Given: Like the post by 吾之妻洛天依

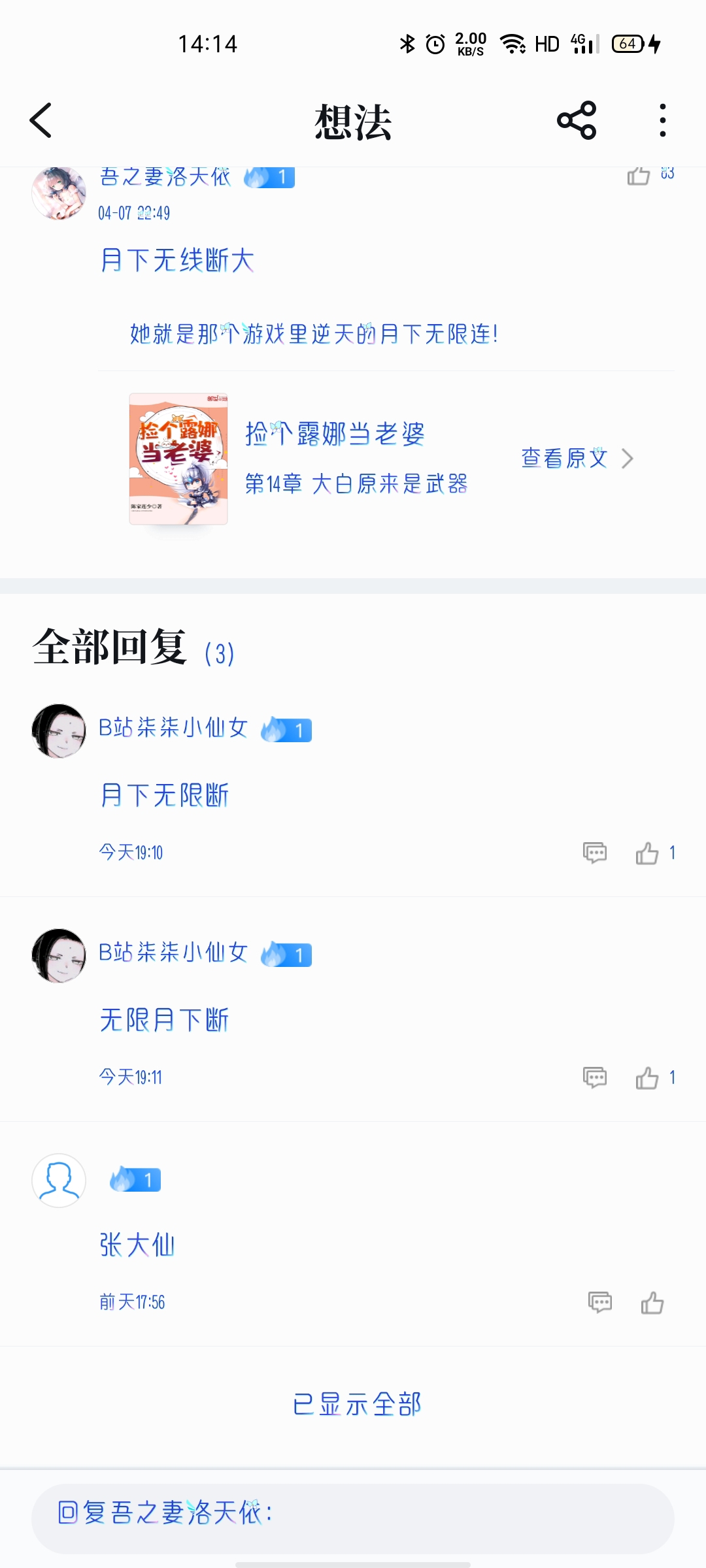Looking at the screenshot, I should tap(639, 176).
